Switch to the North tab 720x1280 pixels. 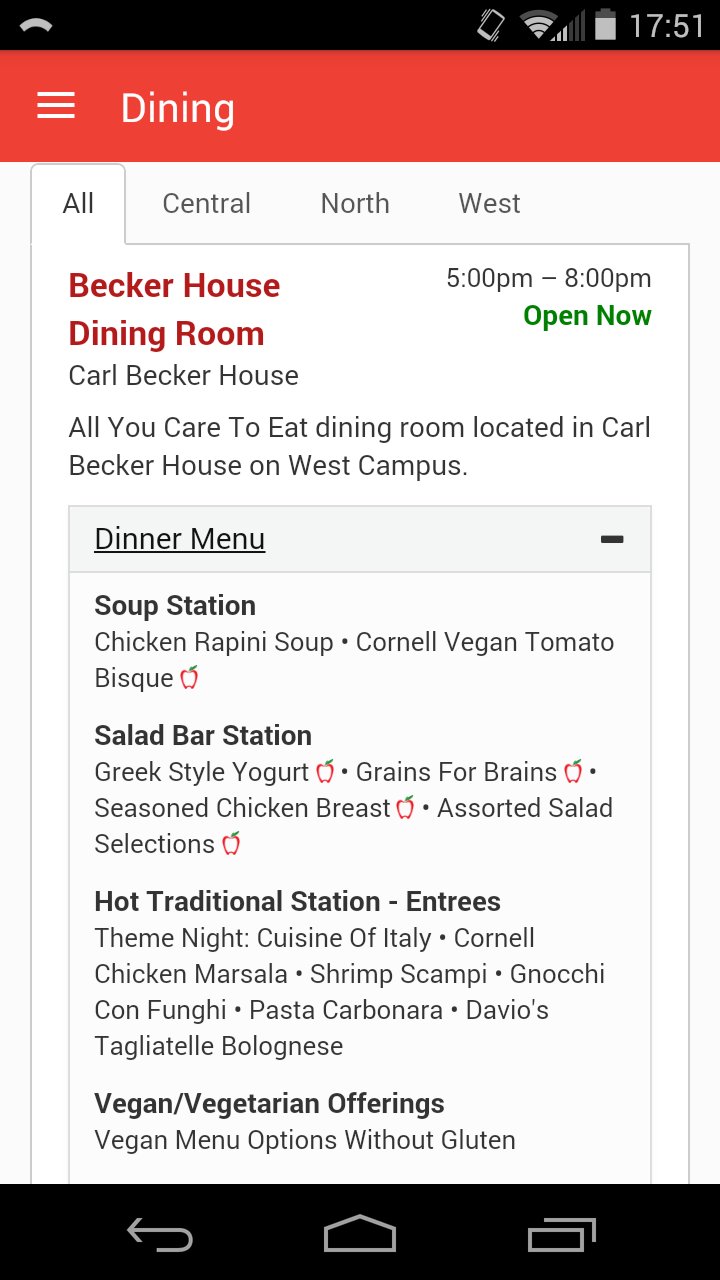[x=354, y=204]
